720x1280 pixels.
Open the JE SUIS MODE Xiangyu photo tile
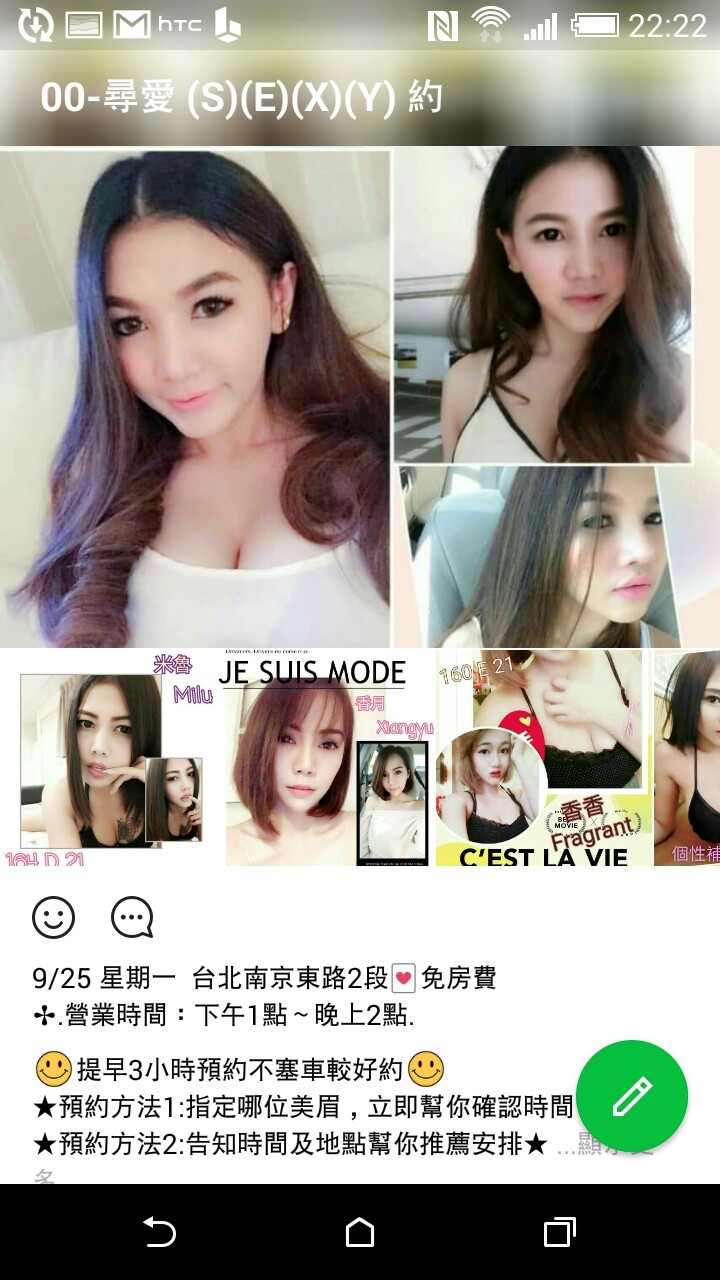[x=328, y=758]
